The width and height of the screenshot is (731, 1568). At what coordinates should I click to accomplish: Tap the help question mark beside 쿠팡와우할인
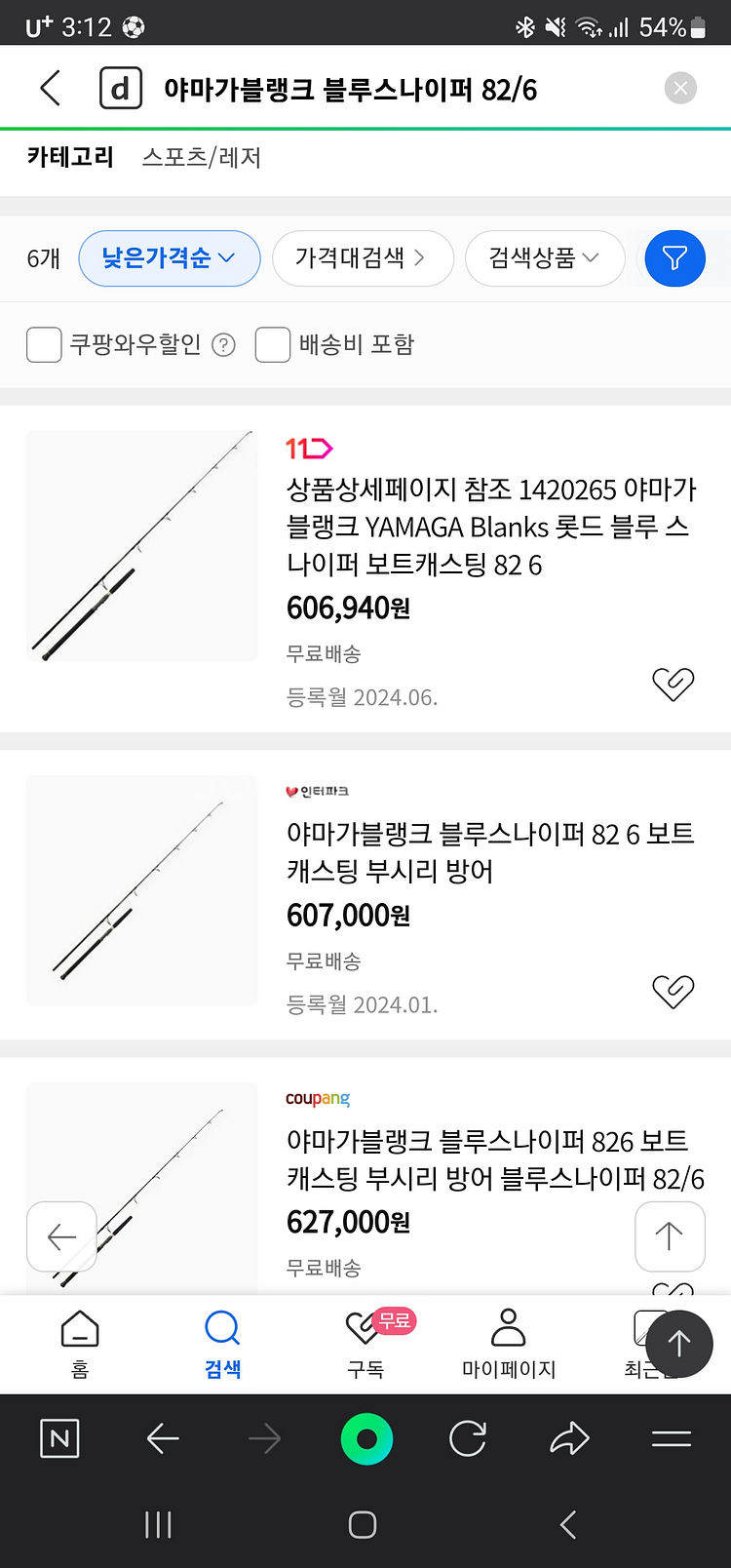[222, 345]
